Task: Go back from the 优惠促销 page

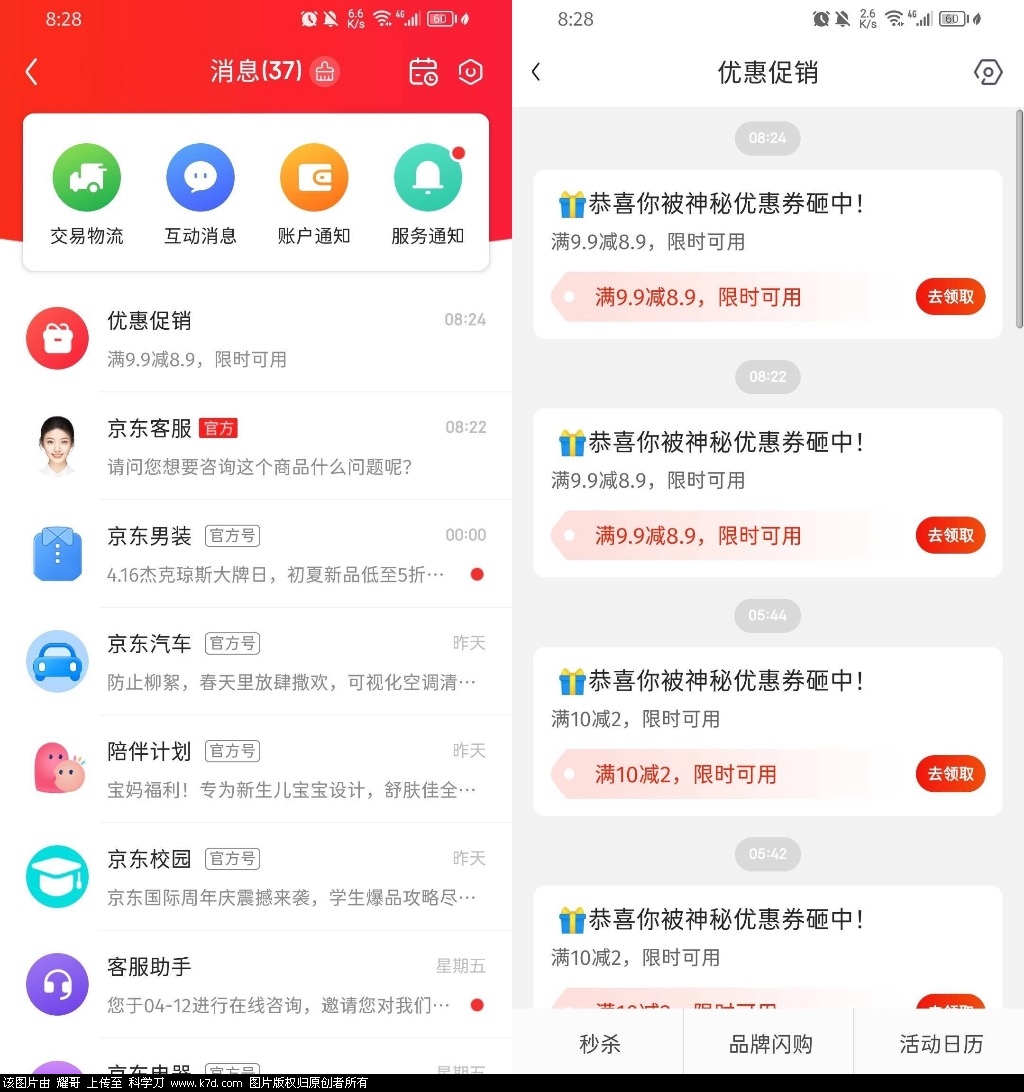Action: (536, 71)
